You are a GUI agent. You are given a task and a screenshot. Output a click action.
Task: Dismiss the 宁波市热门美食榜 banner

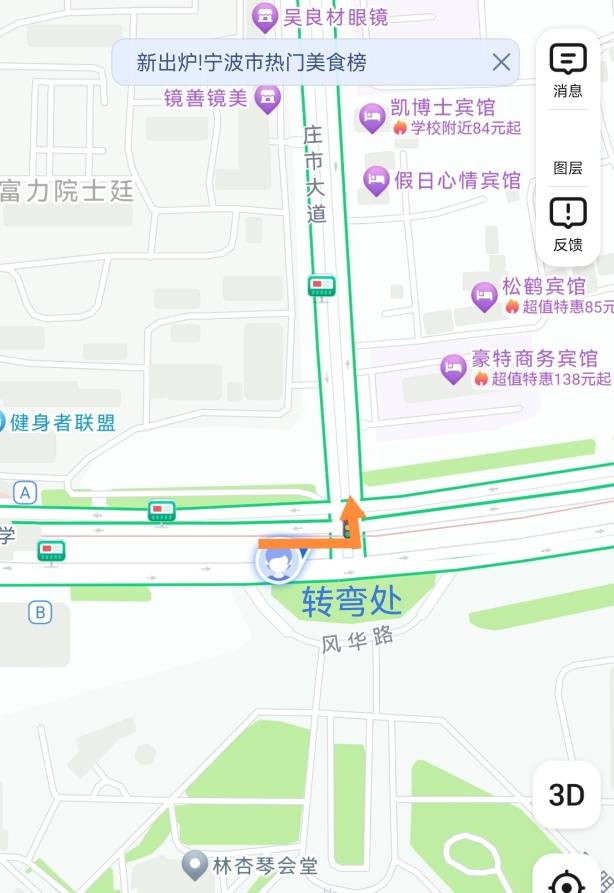coord(501,63)
